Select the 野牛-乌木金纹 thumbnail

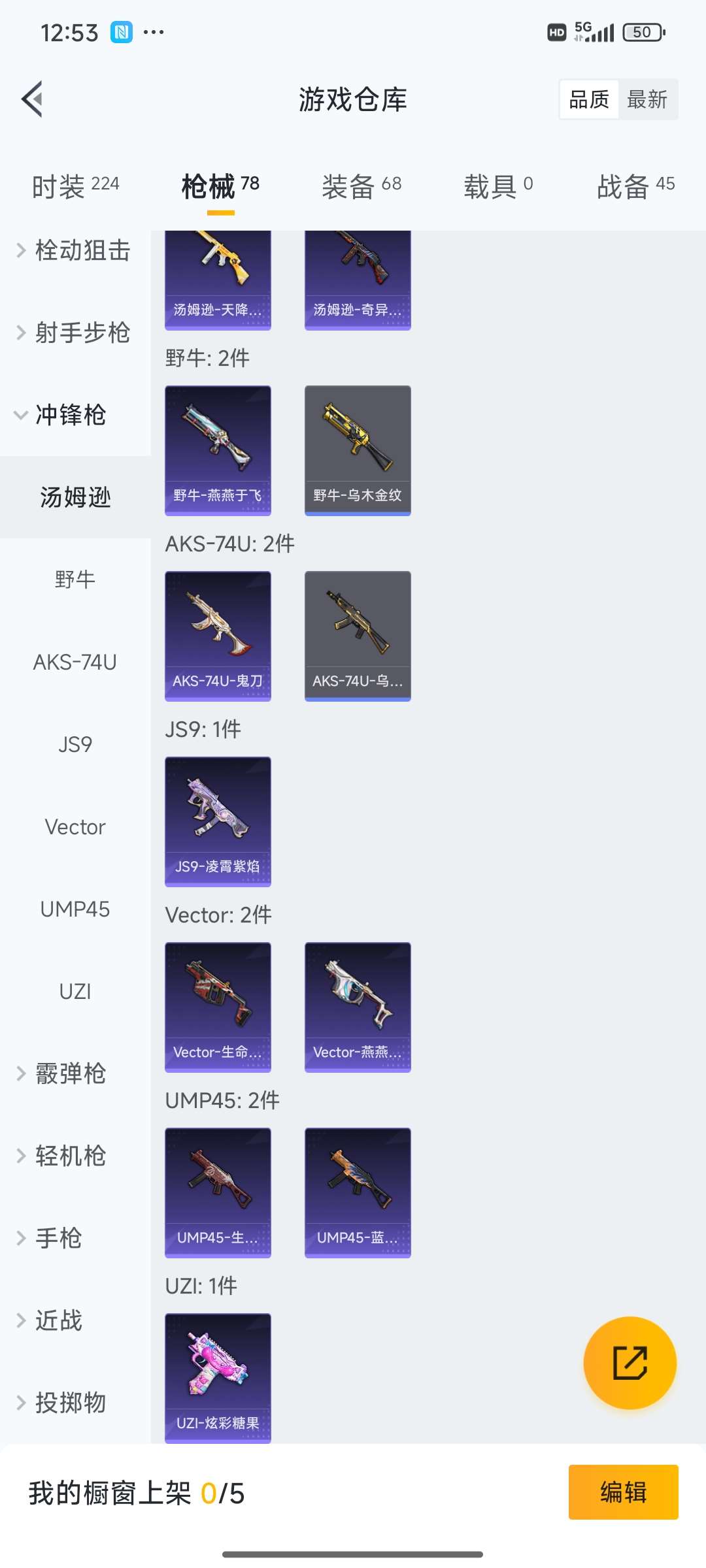pos(358,449)
